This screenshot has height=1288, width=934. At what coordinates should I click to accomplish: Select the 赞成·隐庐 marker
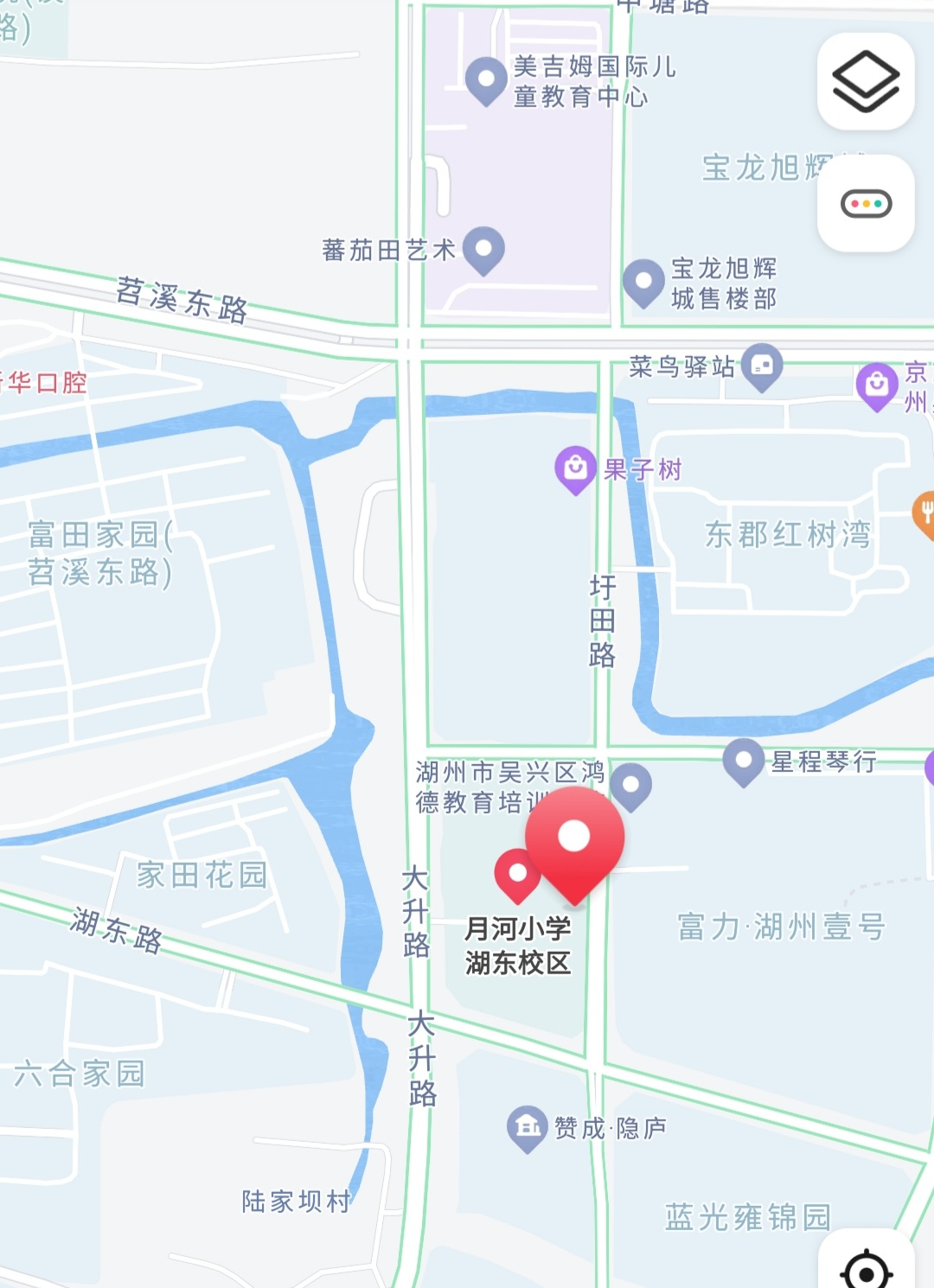coord(527,1128)
